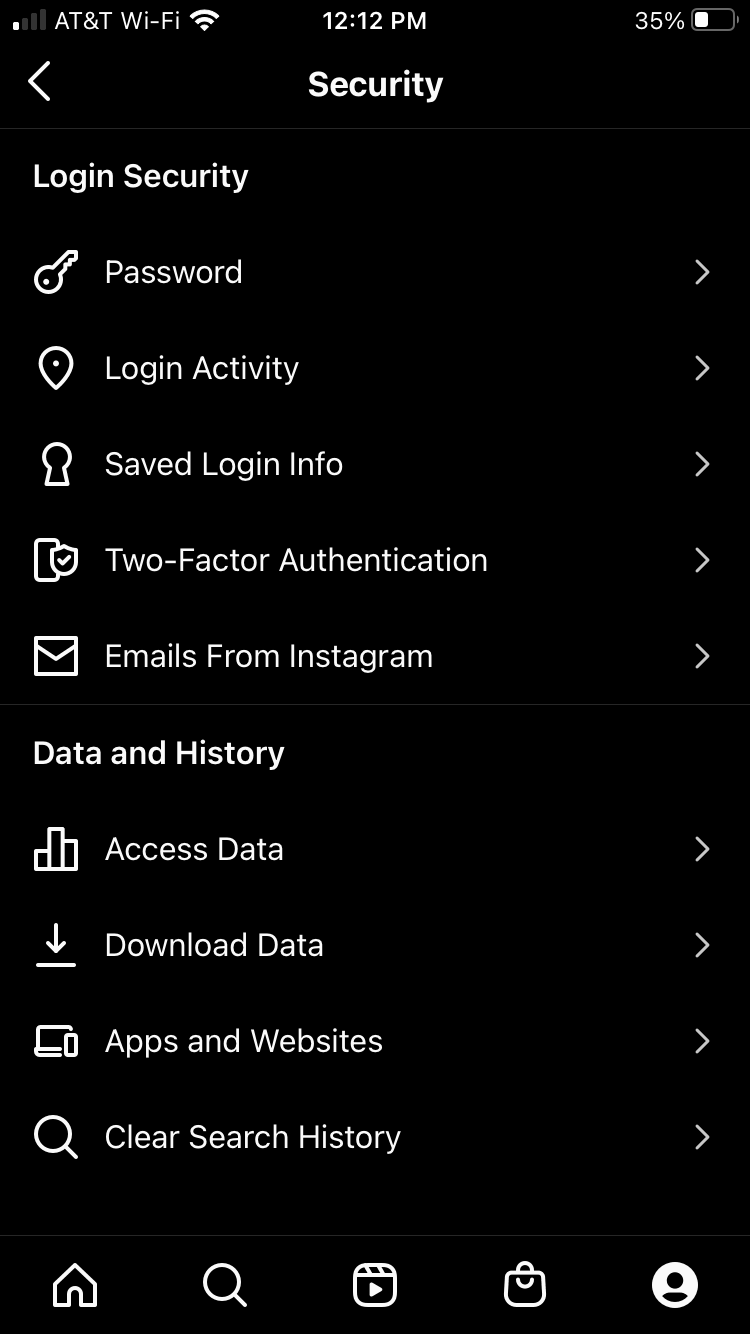Image resolution: width=750 pixels, height=1334 pixels.
Task: Switch to the Search tab
Action: point(225,1285)
